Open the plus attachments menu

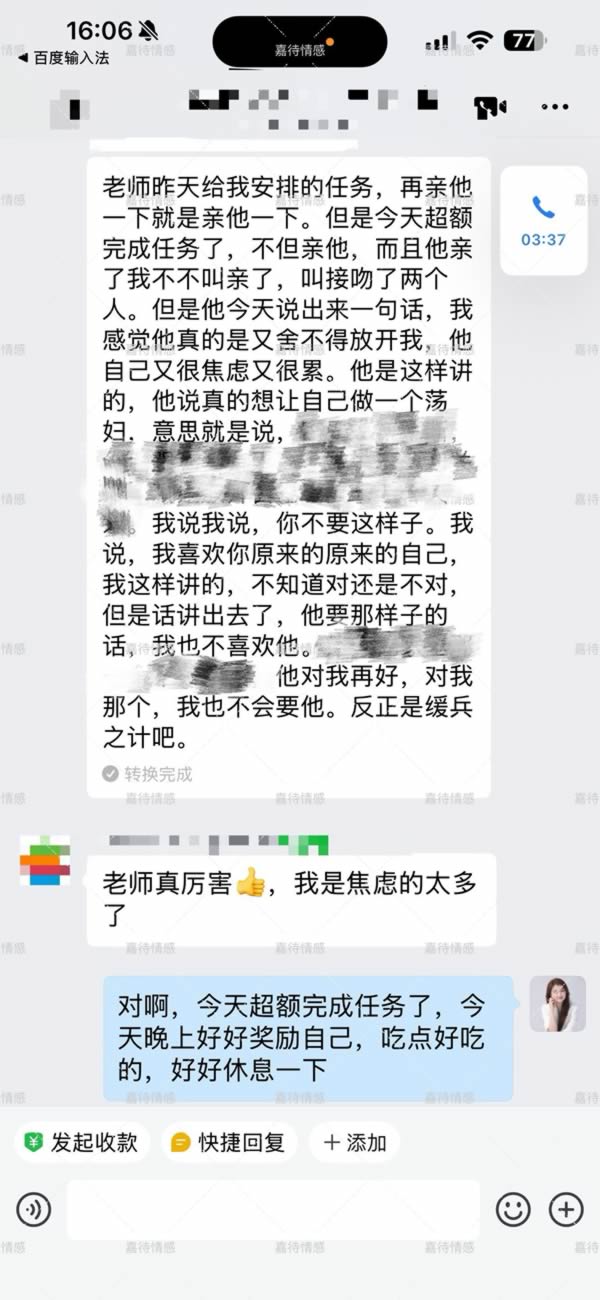(x=566, y=1210)
